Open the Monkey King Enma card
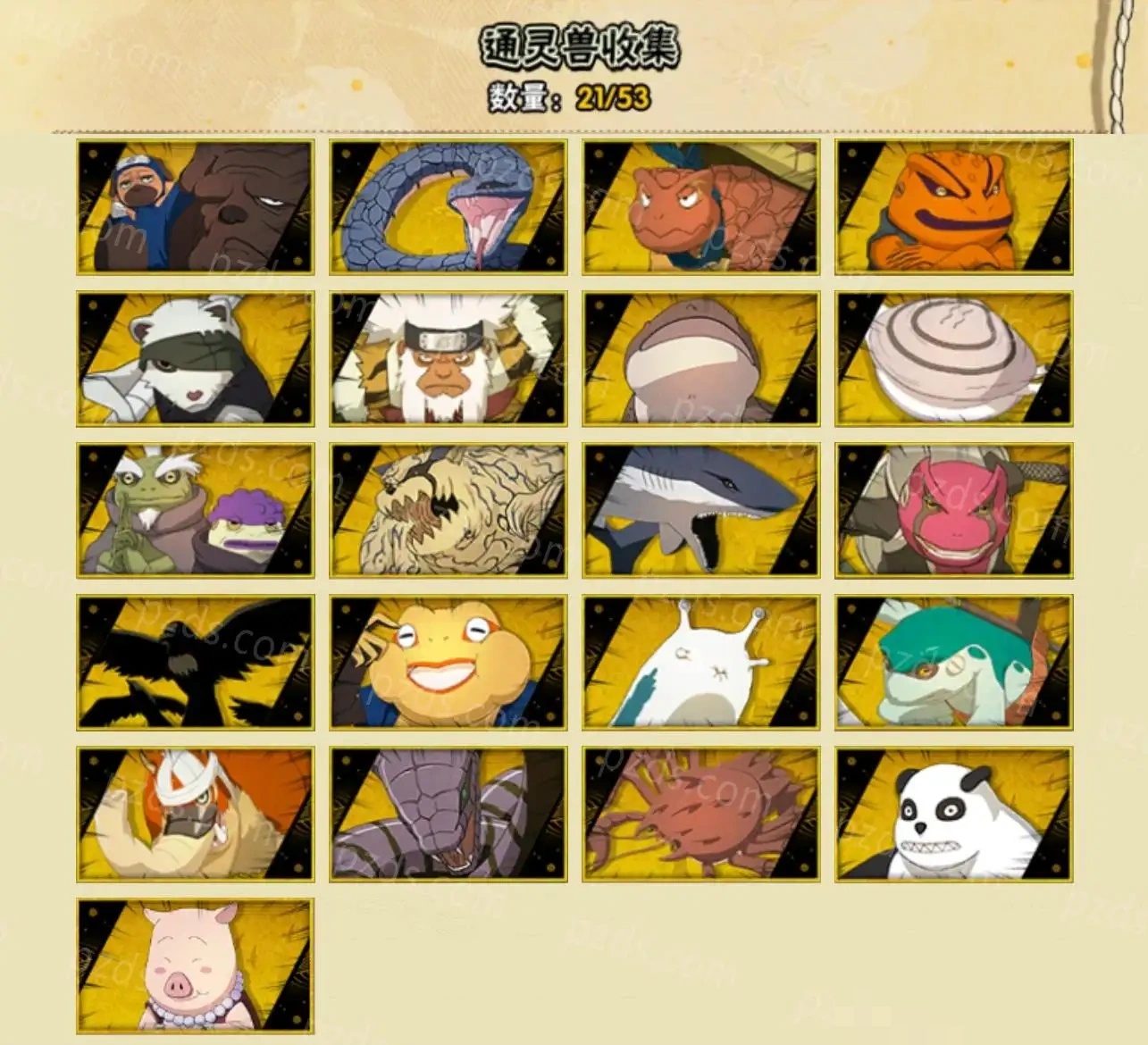Screen dimensions: 1148x1045 (x=448, y=359)
